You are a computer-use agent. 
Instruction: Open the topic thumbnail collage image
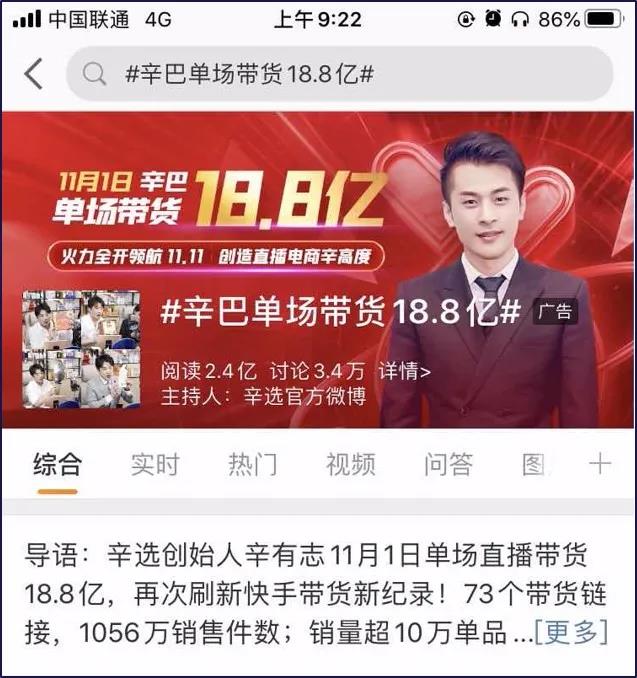tap(81, 348)
